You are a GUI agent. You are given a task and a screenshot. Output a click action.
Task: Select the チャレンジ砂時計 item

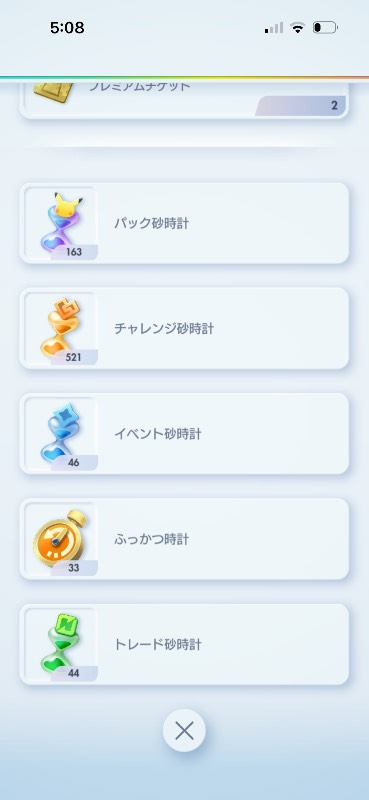tap(184, 328)
